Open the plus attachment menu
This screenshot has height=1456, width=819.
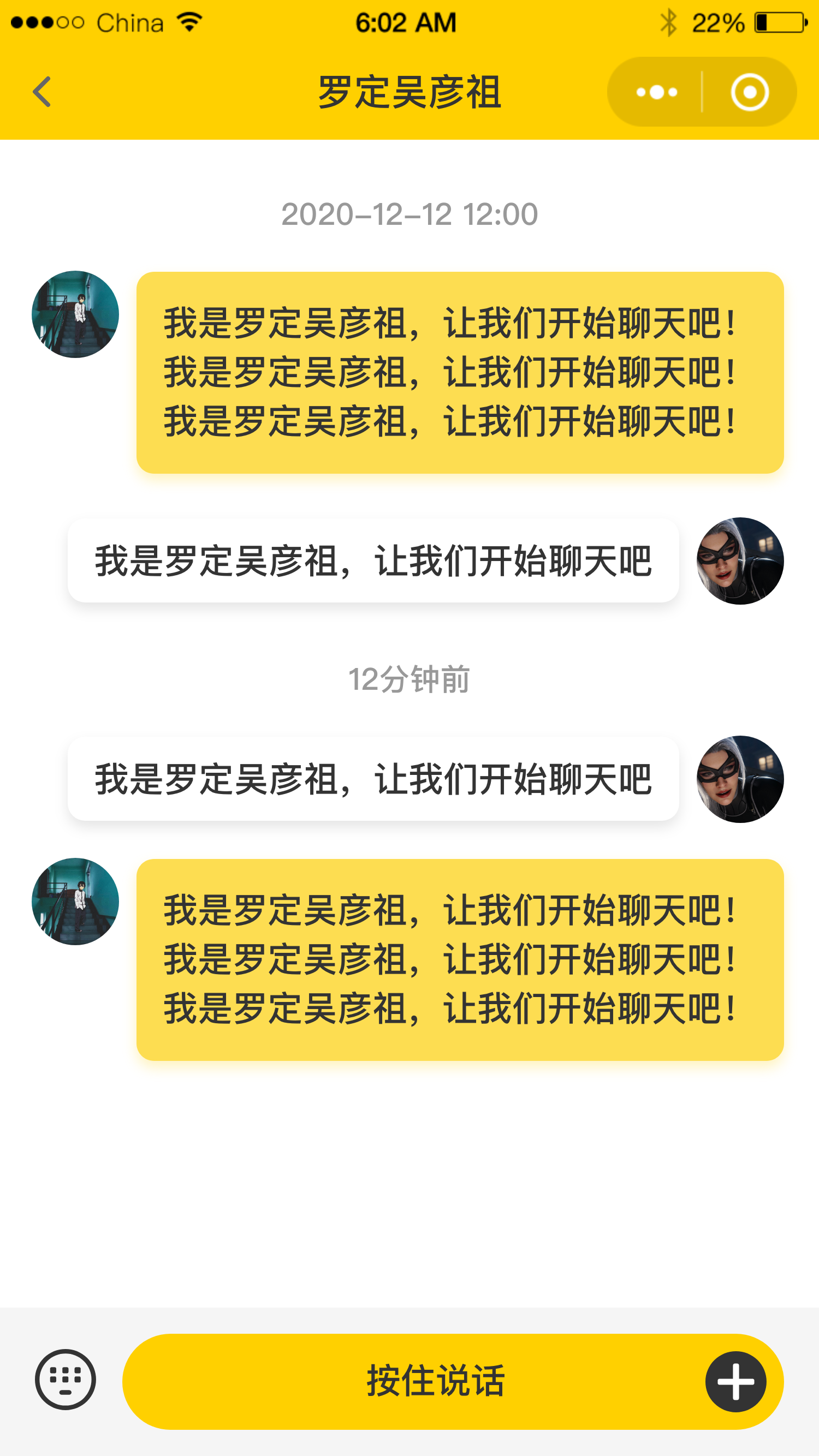[x=735, y=1381]
